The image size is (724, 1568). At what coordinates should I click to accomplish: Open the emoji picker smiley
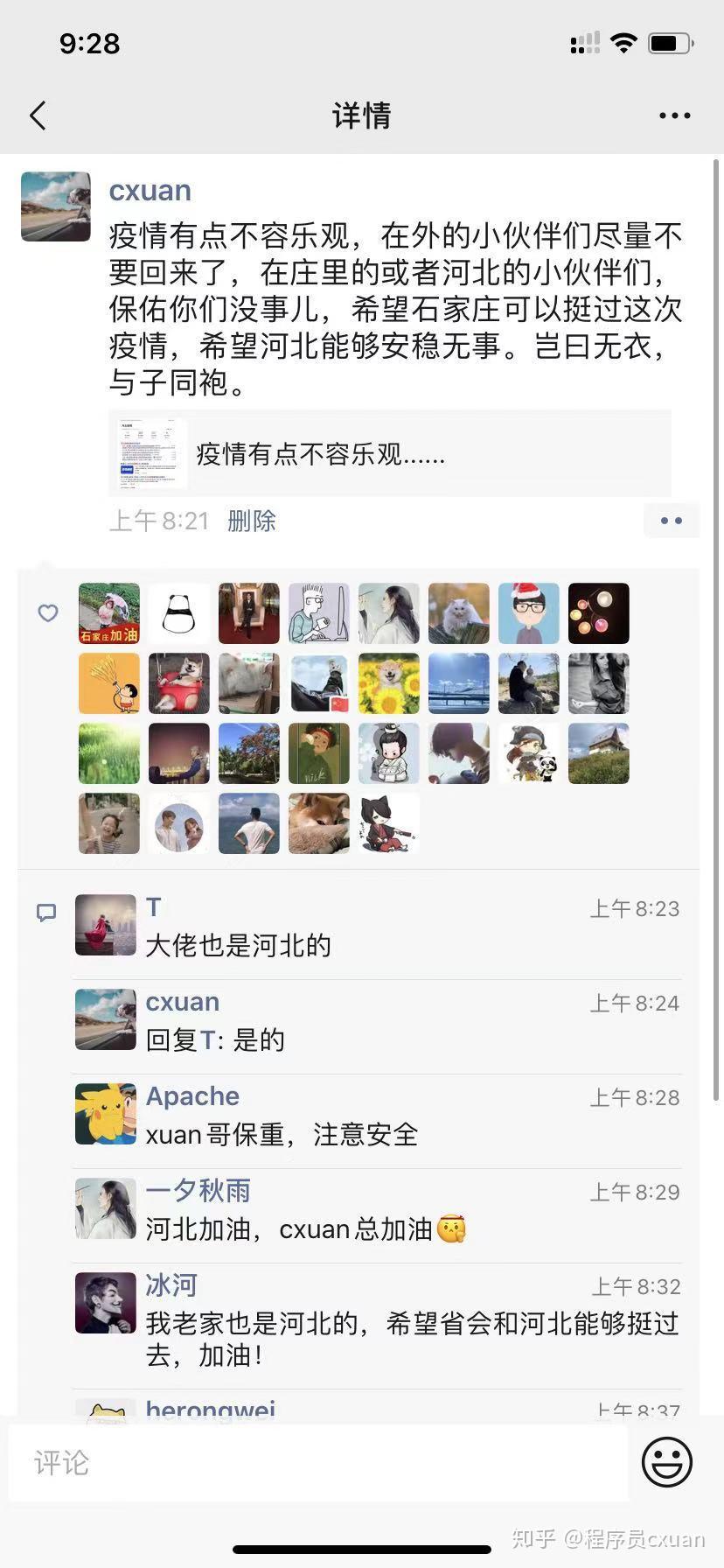click(x=667, y=1461)
